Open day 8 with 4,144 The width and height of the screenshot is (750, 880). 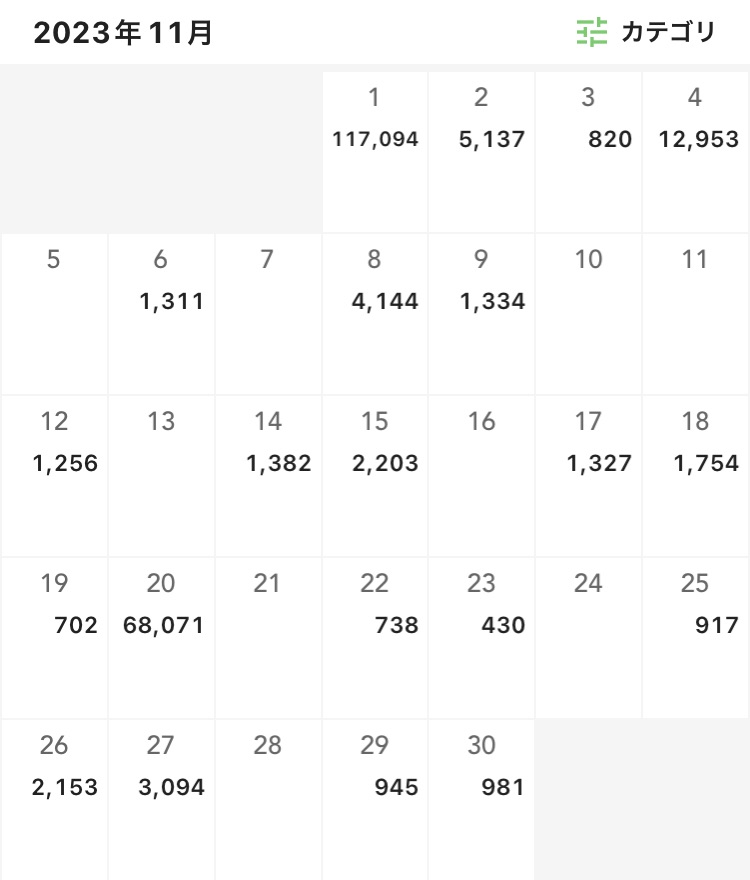pyautogui.click(x=375, y=313)
